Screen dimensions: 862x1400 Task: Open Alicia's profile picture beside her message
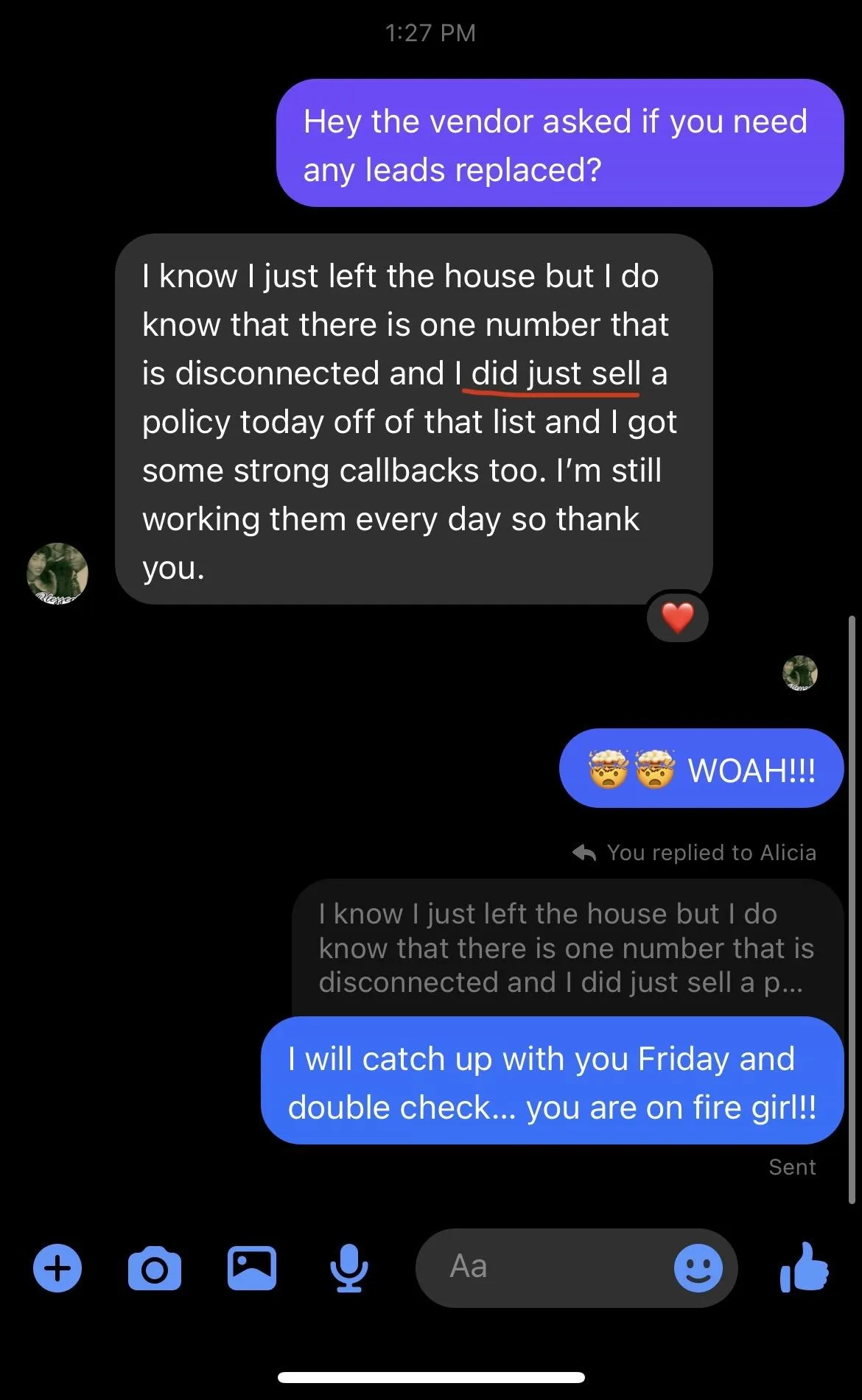57,573
